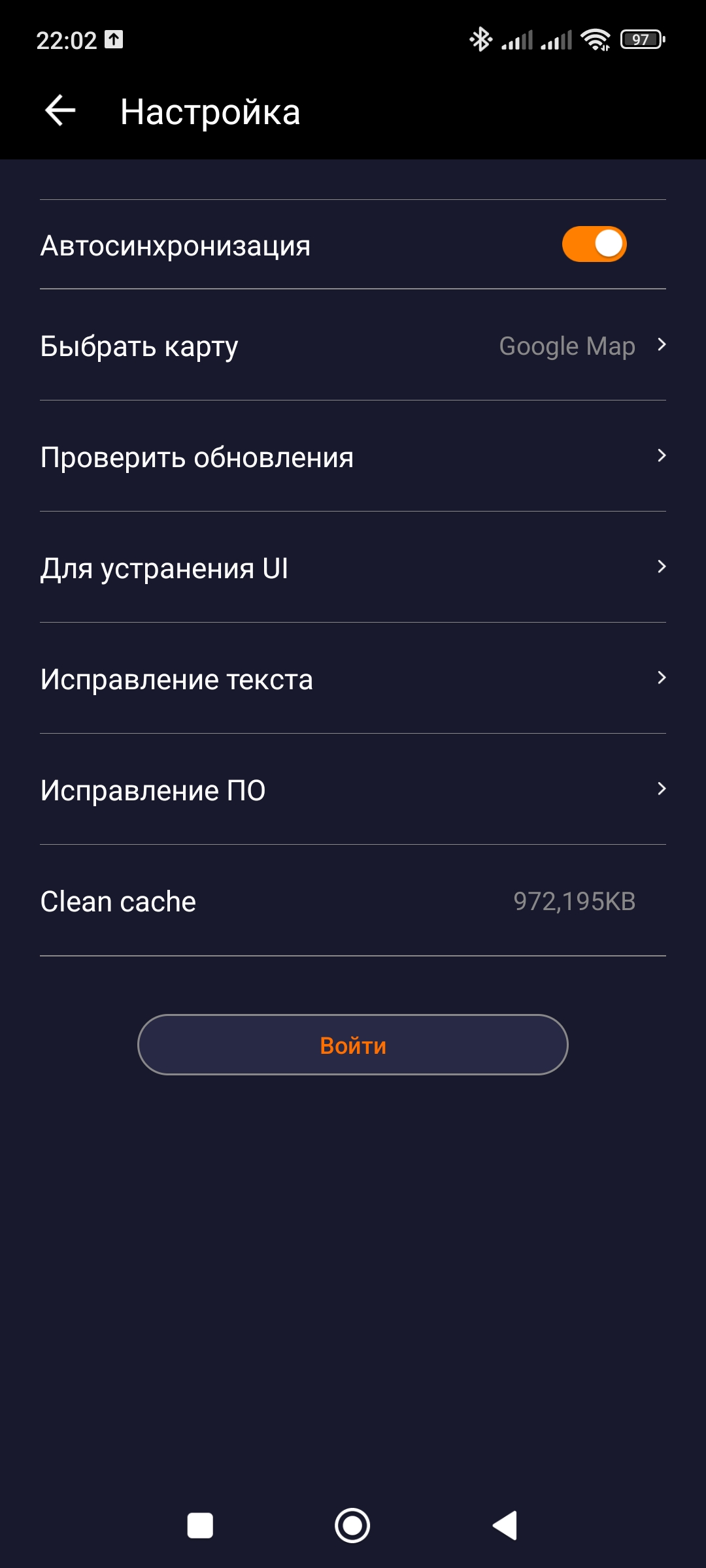Open Исправление ПО
Viewport: 706px width, 1568px height.
(353, 790)
